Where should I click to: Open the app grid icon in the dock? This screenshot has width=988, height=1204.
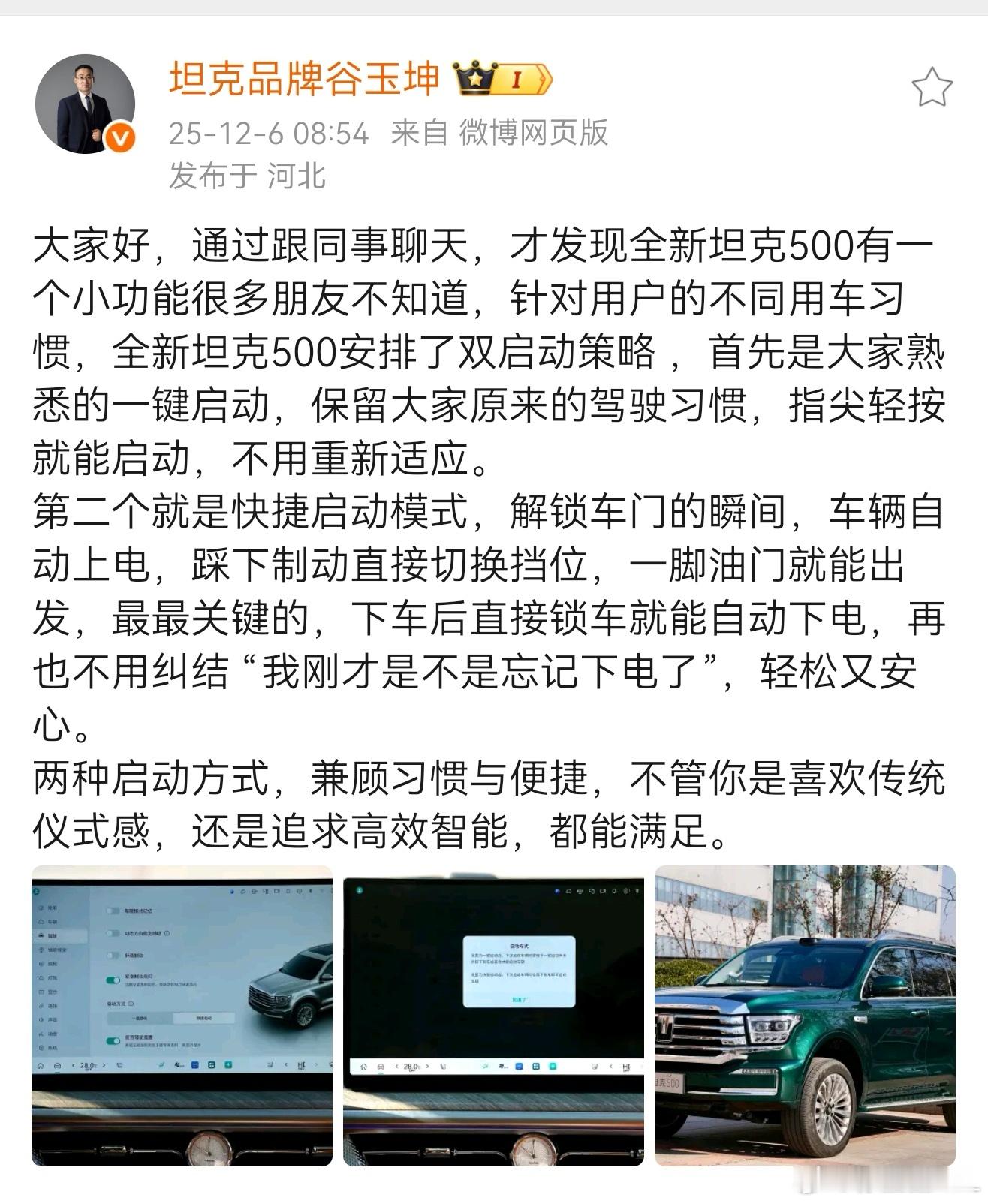(212, 1065)
